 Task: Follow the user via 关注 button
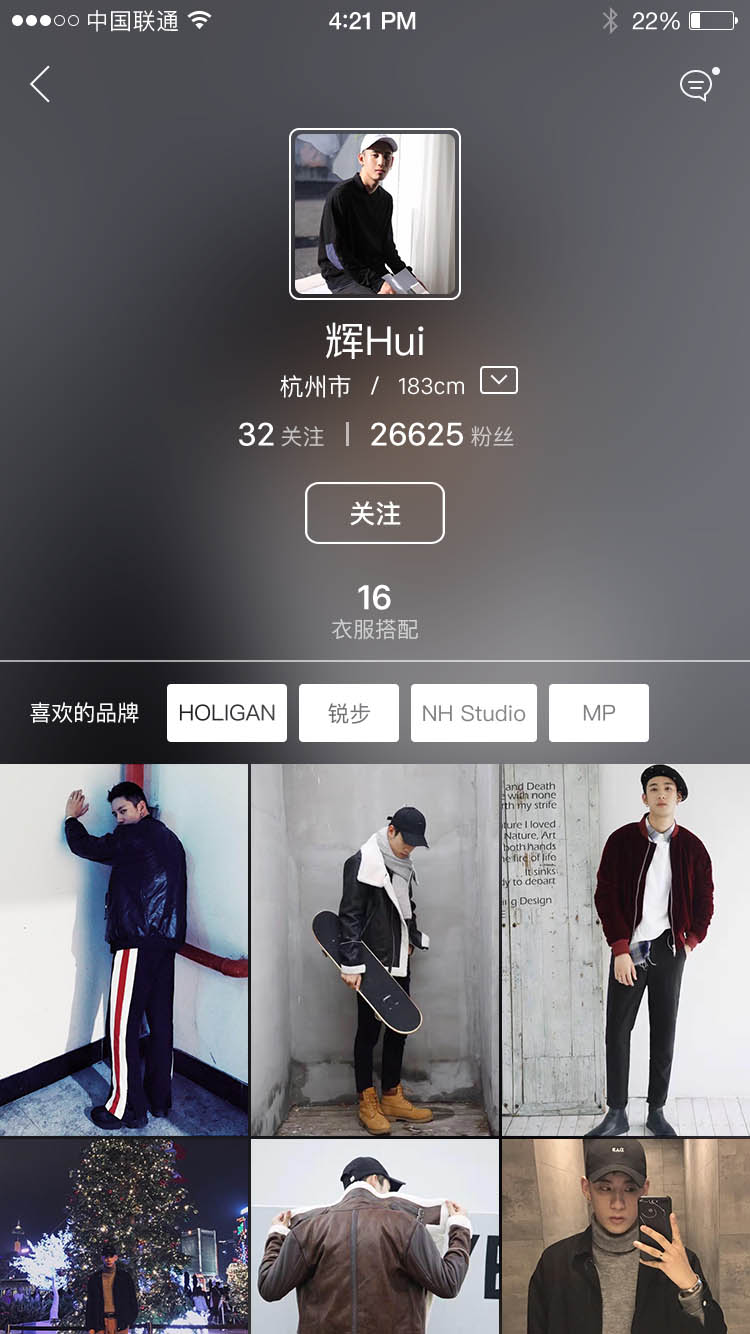pos(375,513)
